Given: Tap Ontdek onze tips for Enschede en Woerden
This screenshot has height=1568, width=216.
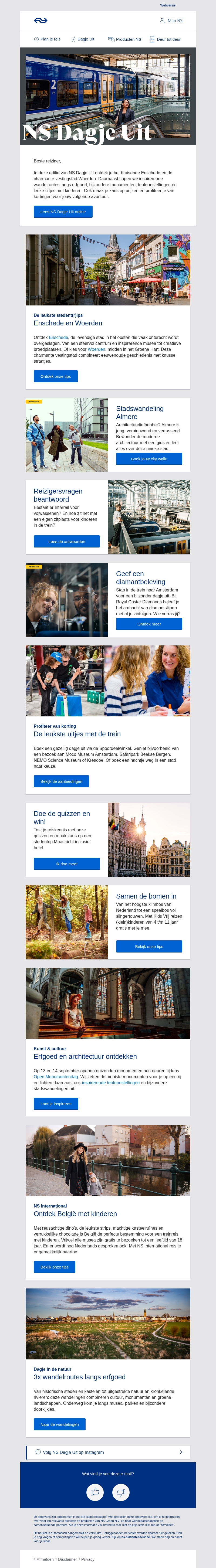Looking at the screenshot, I should click(x=55, y=376).
